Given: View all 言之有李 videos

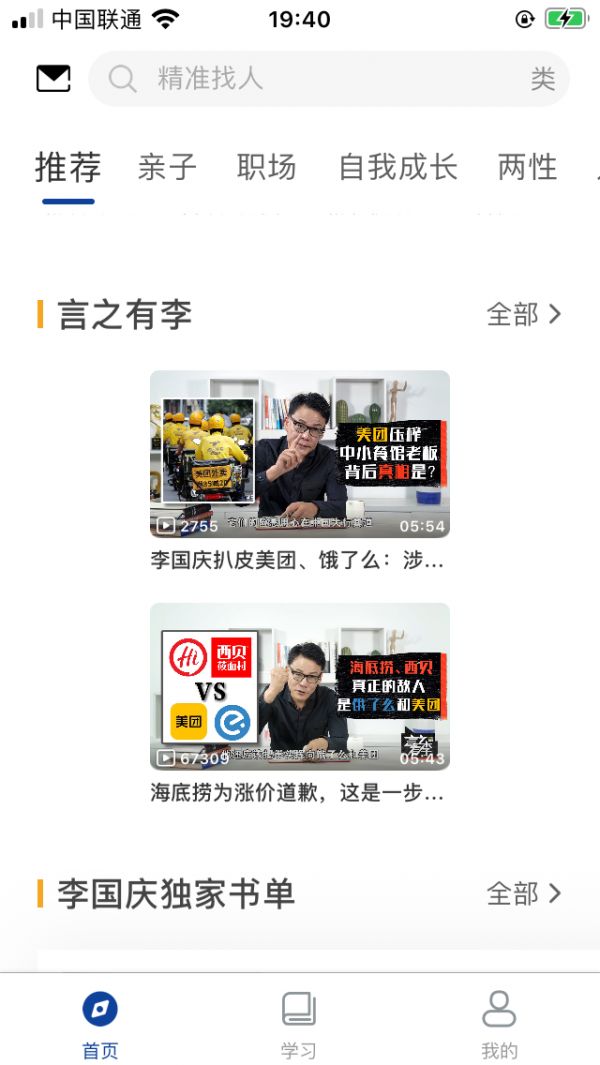Looking at the screenshot, I should (x=524, y=314).
